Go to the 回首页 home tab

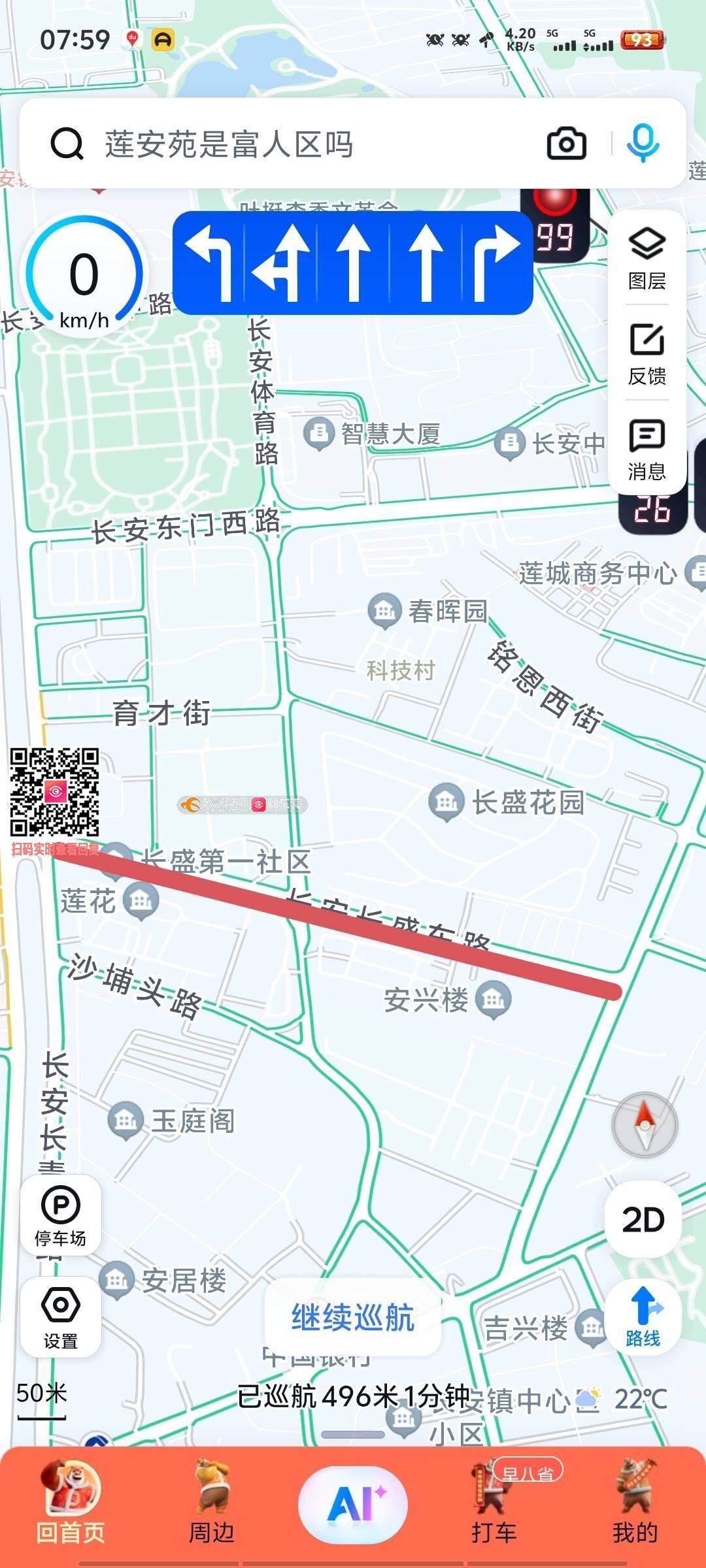(71, 1503)
